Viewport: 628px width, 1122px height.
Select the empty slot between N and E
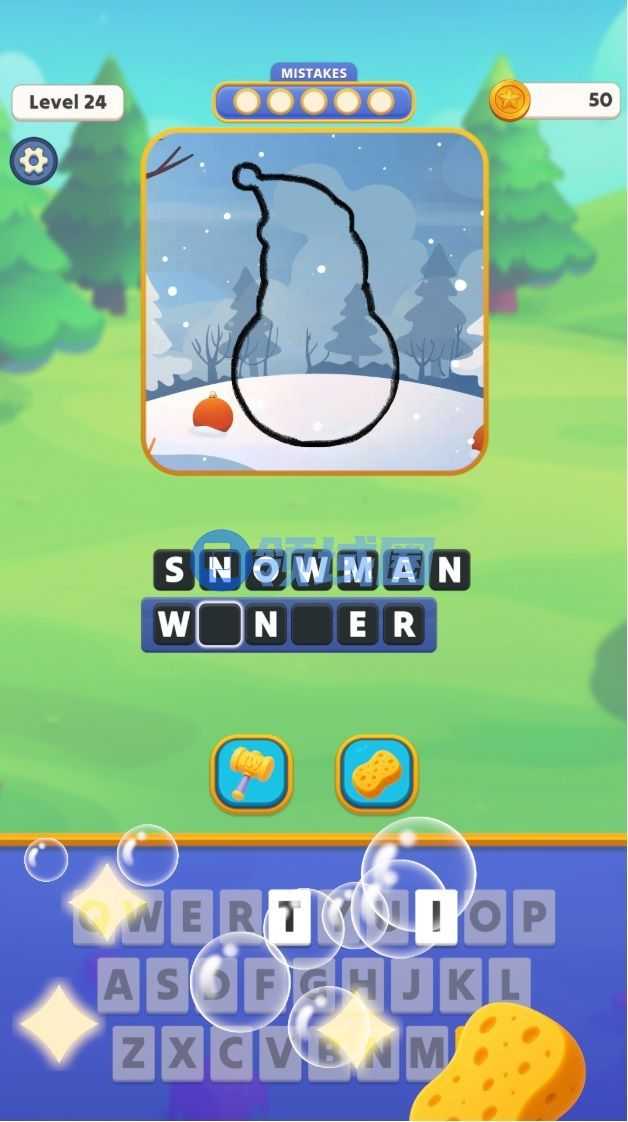point(311,625)
